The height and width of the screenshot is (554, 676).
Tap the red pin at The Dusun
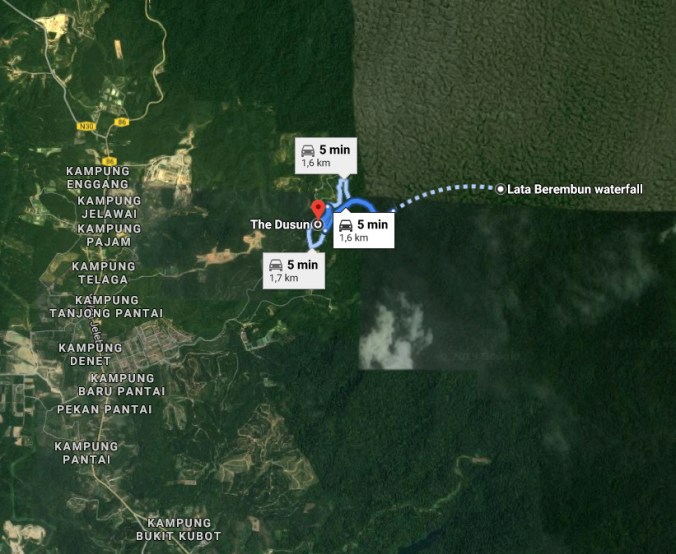pos(319,209)
